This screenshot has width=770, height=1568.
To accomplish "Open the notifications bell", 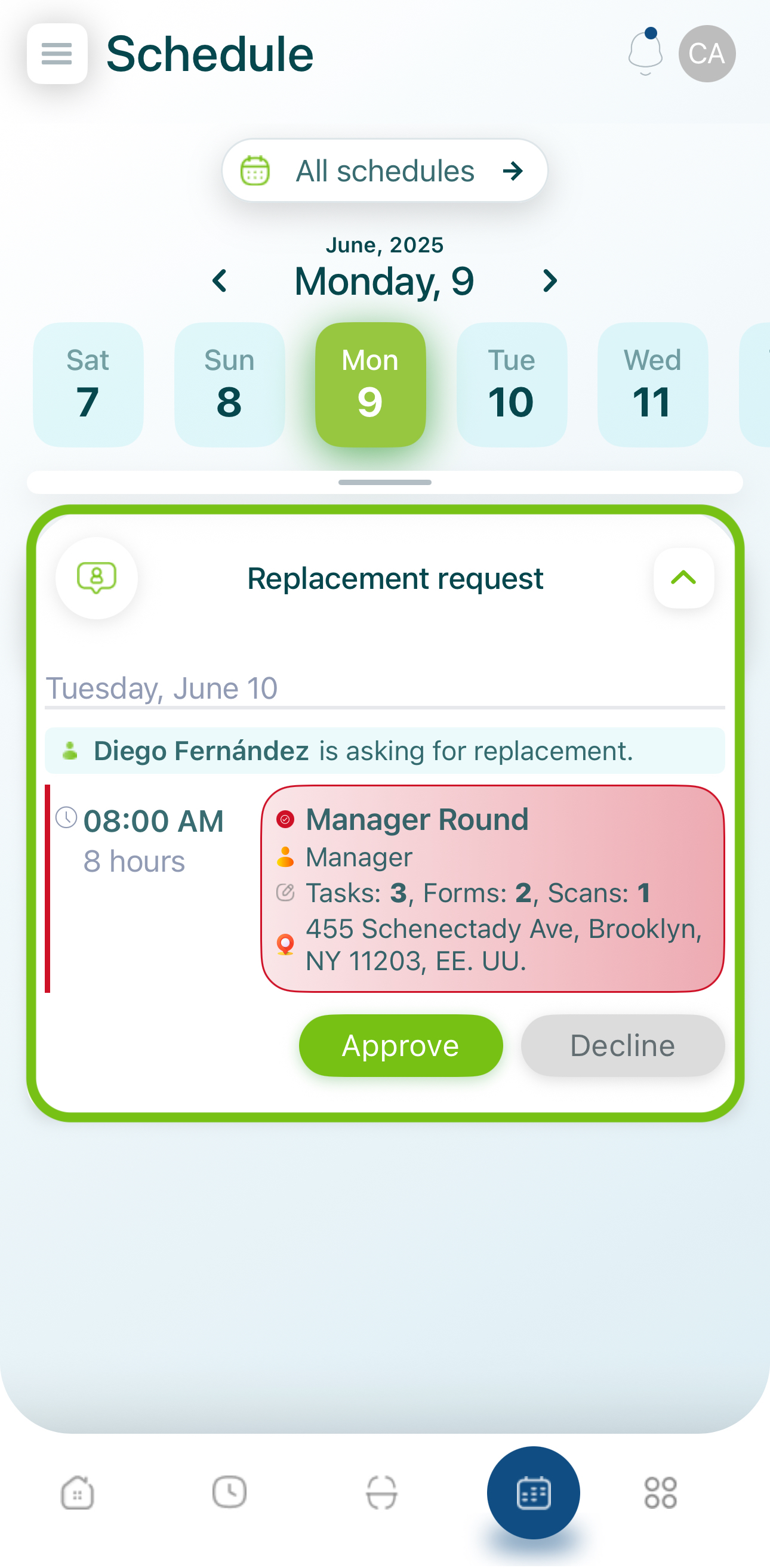I will 645,52.
